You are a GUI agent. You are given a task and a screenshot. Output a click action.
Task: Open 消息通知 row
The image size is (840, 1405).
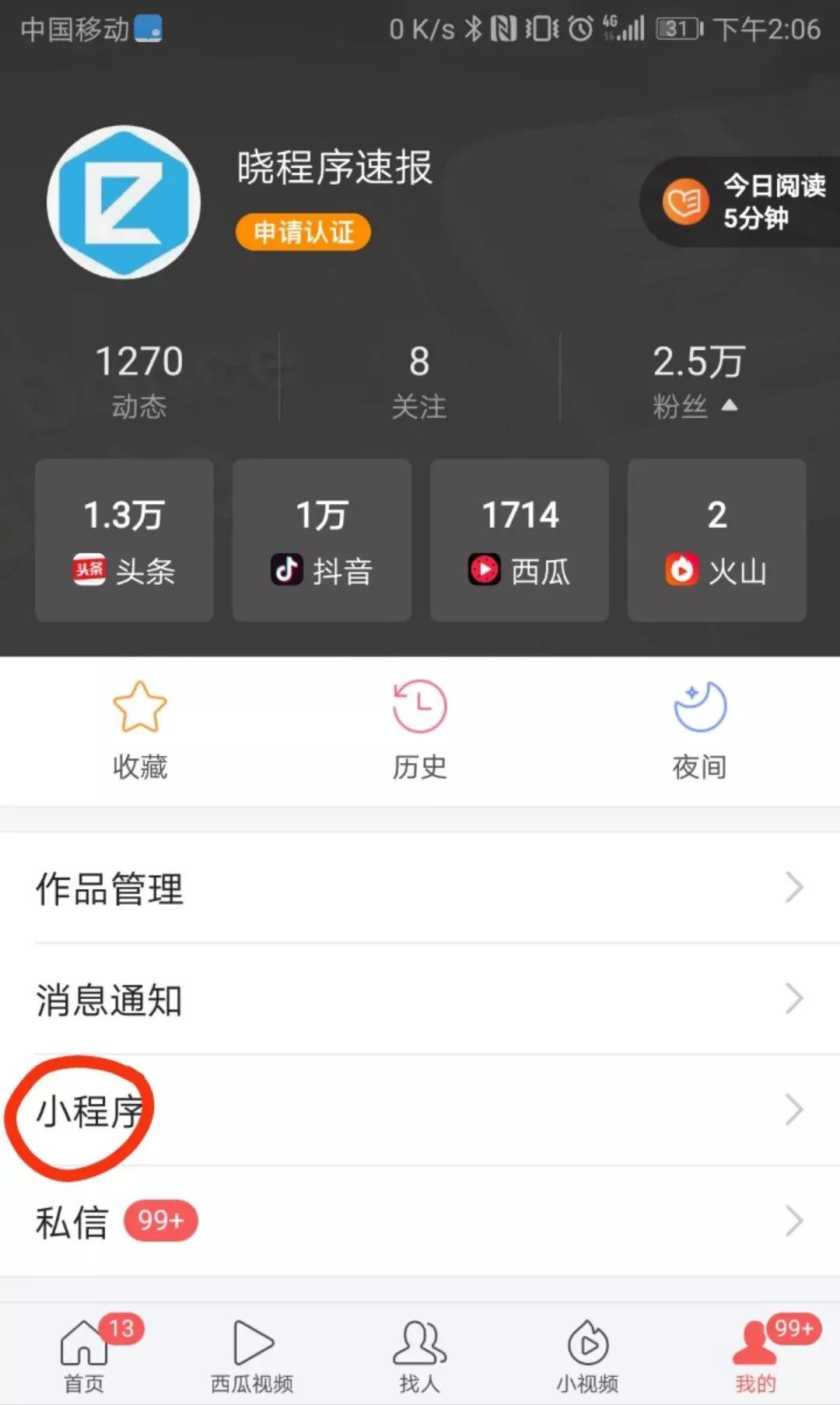point(420,999)
